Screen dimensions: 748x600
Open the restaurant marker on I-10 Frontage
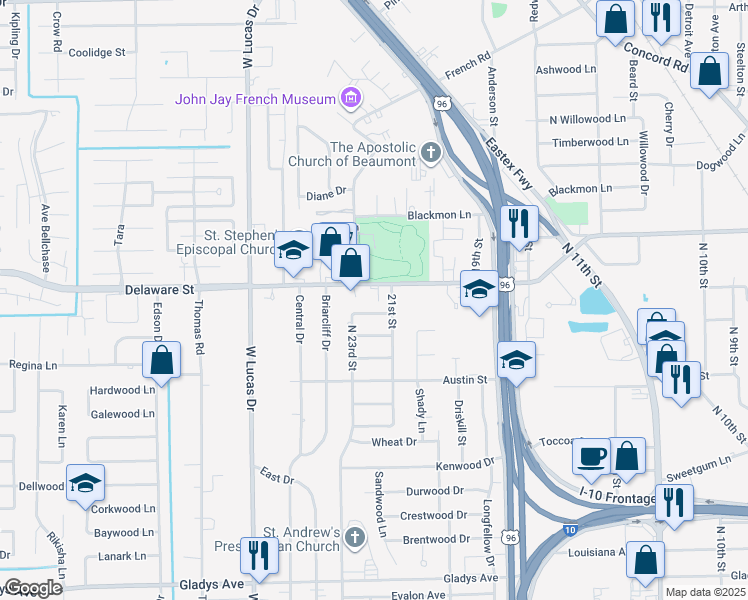674,506
